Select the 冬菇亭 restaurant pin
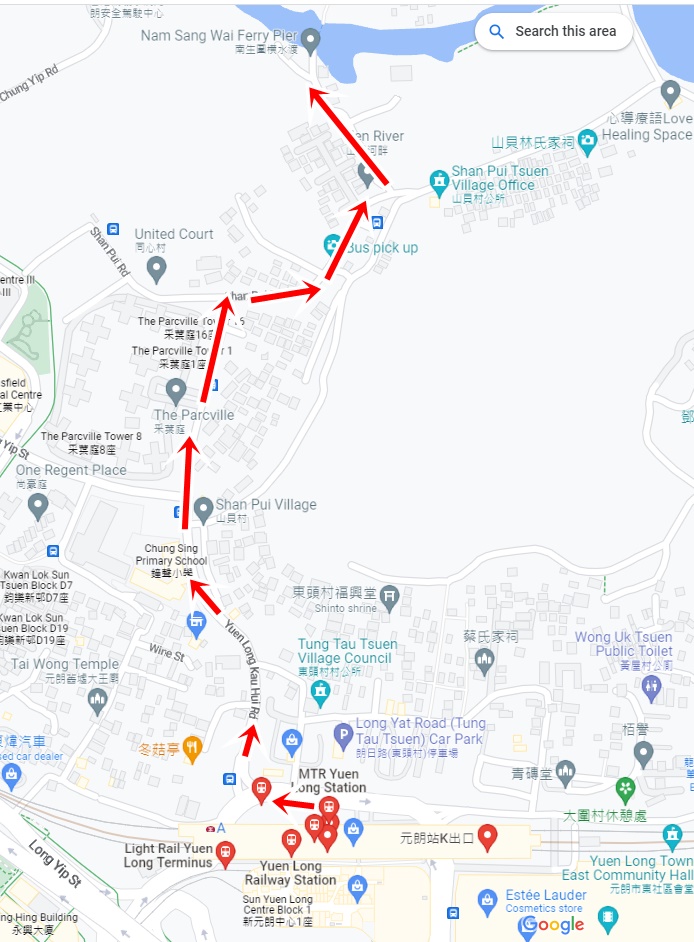Viewport: 694px width, 942px height. pyautogui.click(x=192, y=747)
